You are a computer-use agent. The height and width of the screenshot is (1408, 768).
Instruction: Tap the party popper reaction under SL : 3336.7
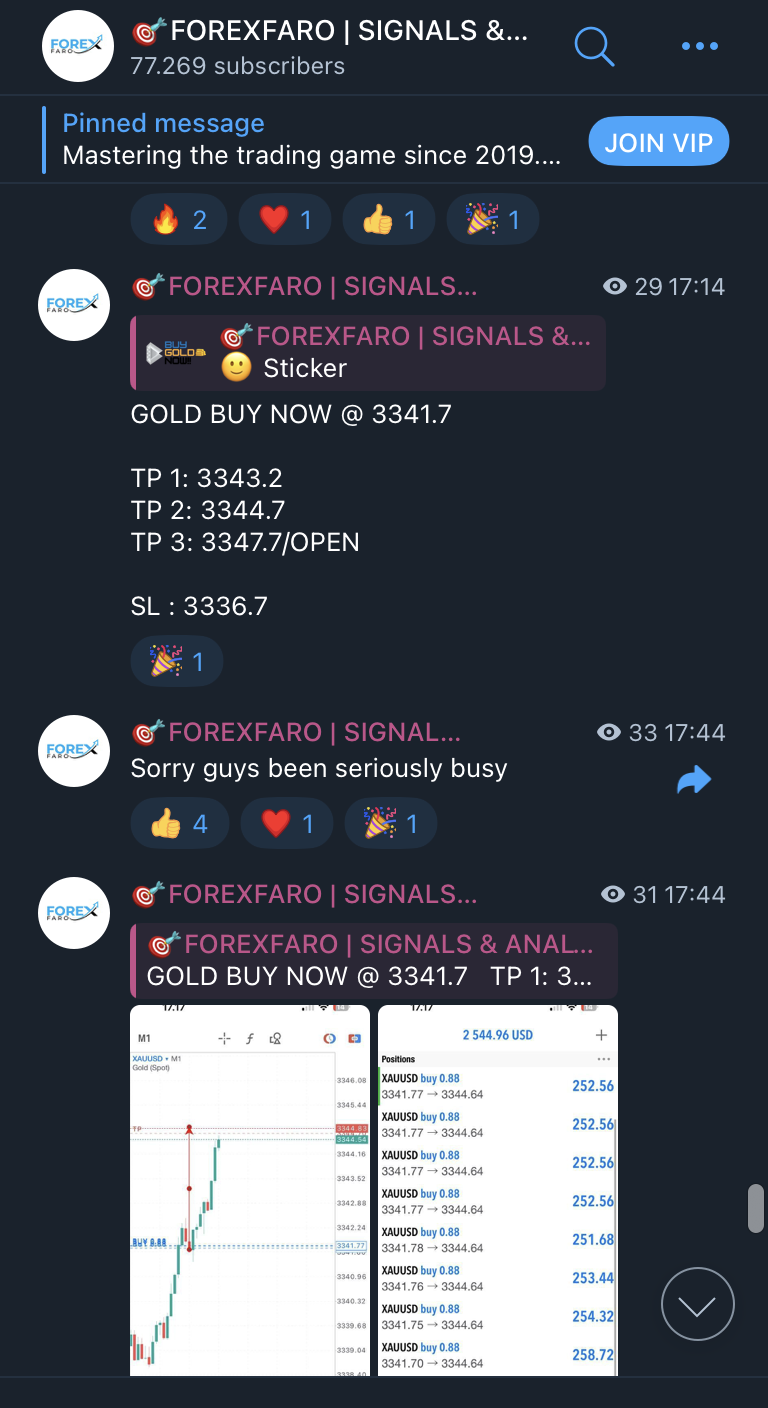177,661
